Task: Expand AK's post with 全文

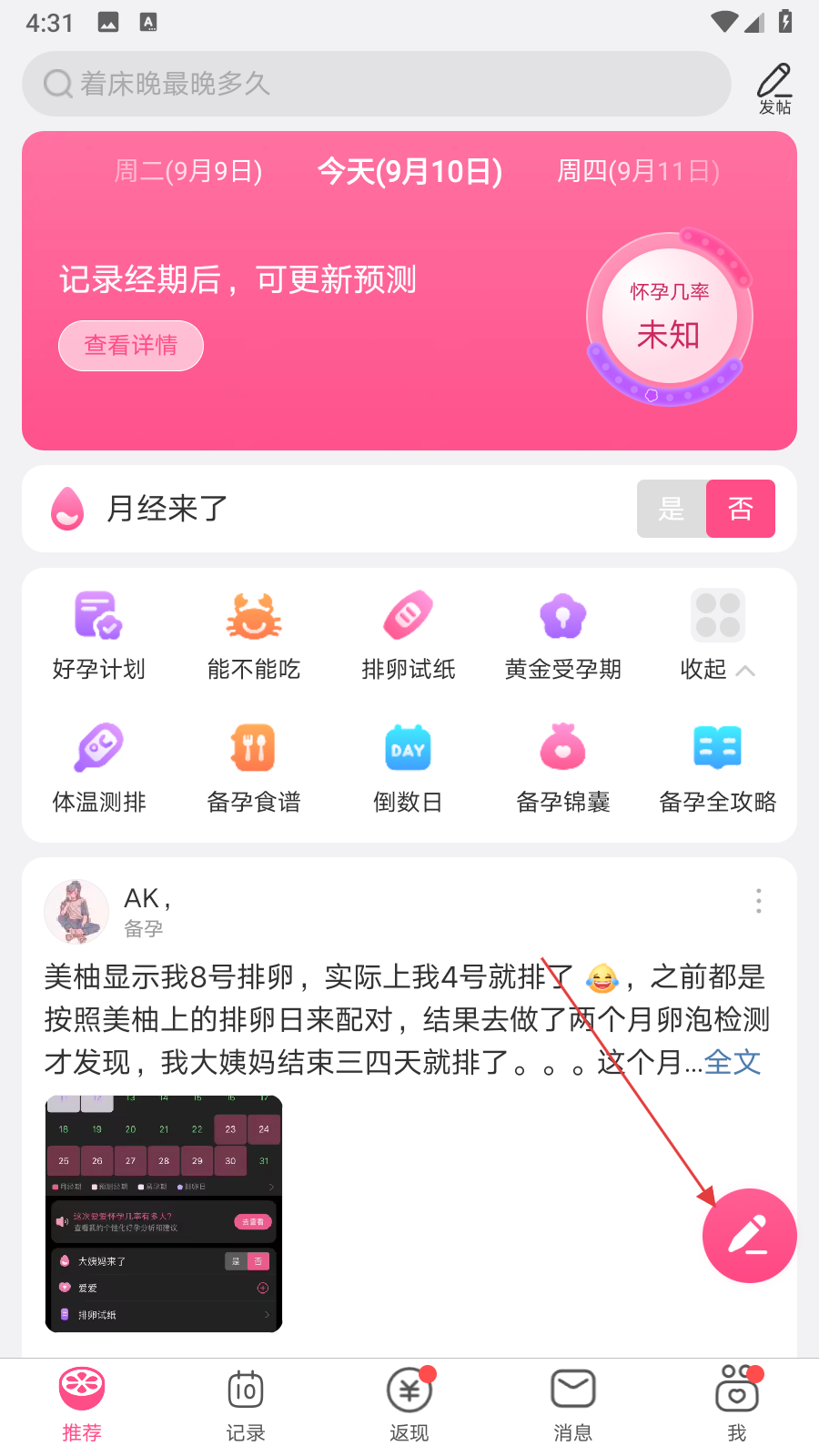Action: (x=733, y=1062)
